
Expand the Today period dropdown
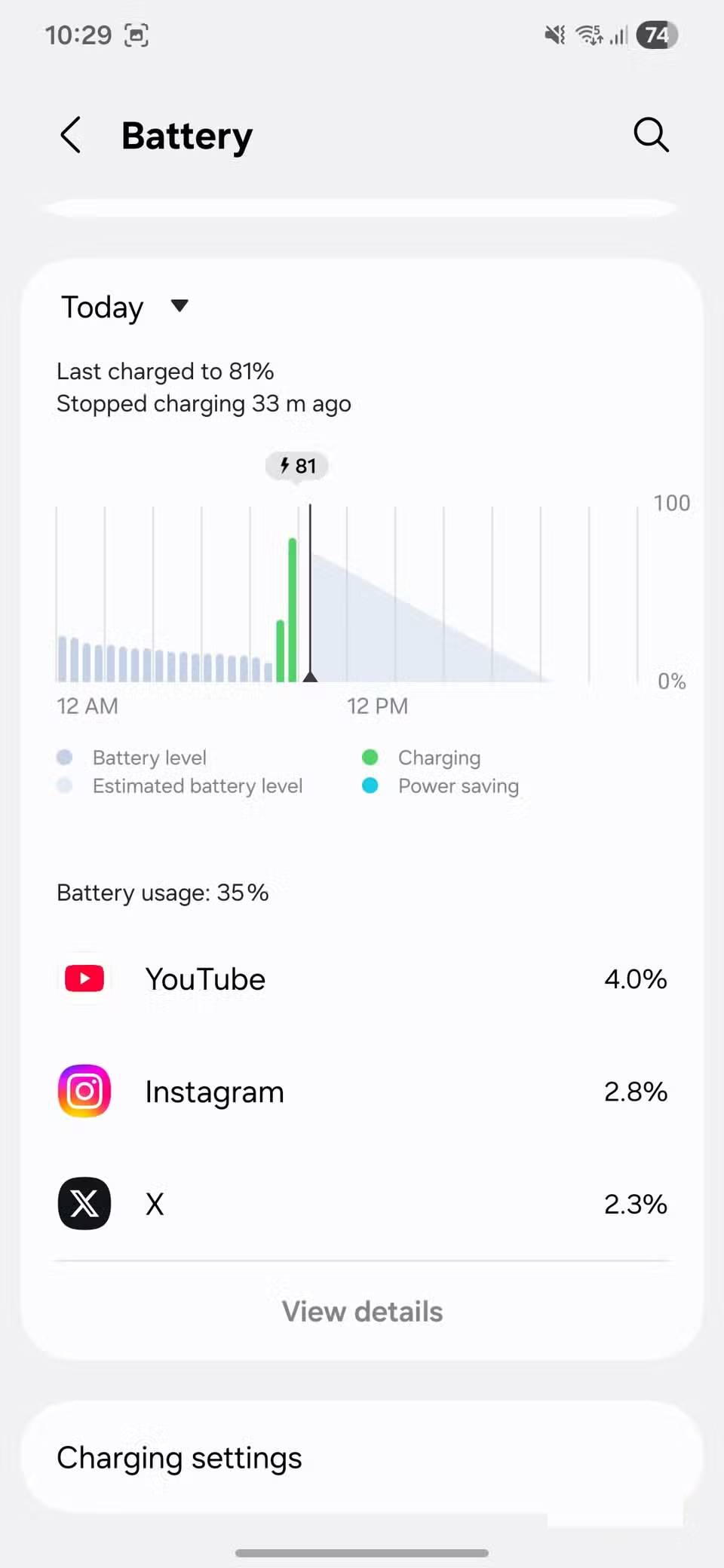click(125, 307)
